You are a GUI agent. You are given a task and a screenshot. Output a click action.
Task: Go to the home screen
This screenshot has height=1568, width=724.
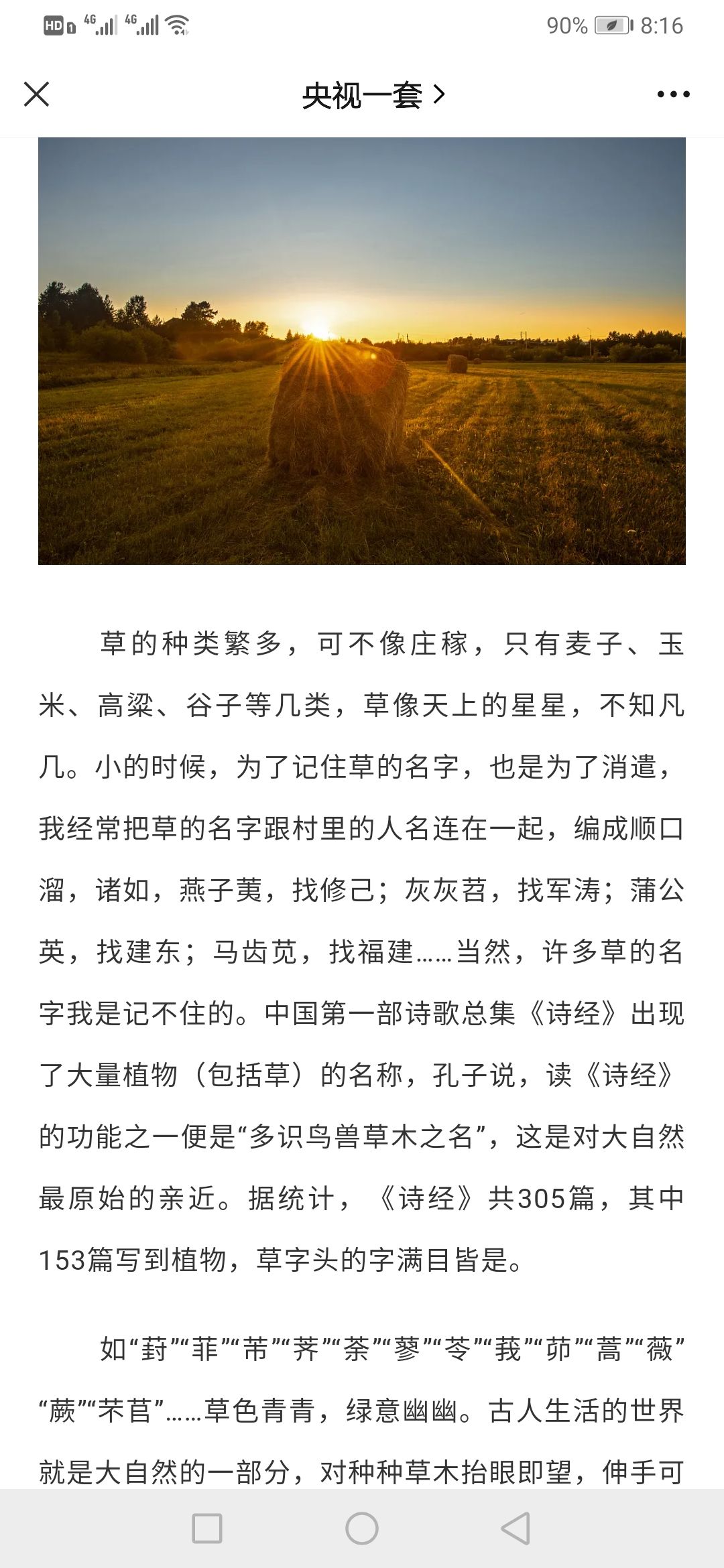click(x=362, y=1528)
